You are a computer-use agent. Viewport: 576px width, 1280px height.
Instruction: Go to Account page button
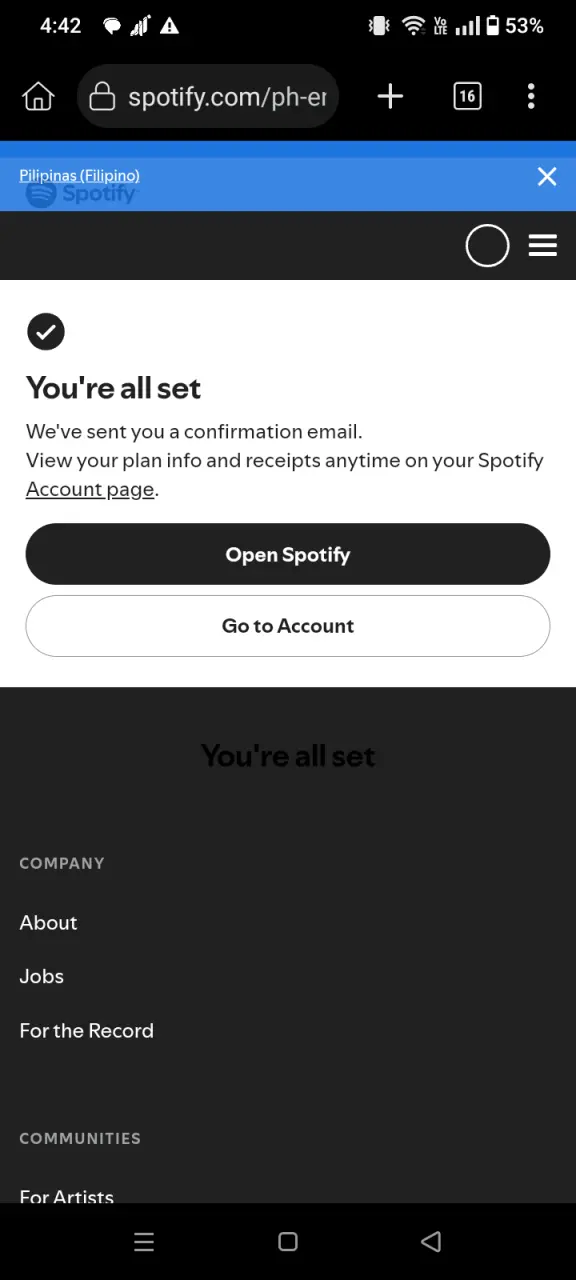coord(288,626)
